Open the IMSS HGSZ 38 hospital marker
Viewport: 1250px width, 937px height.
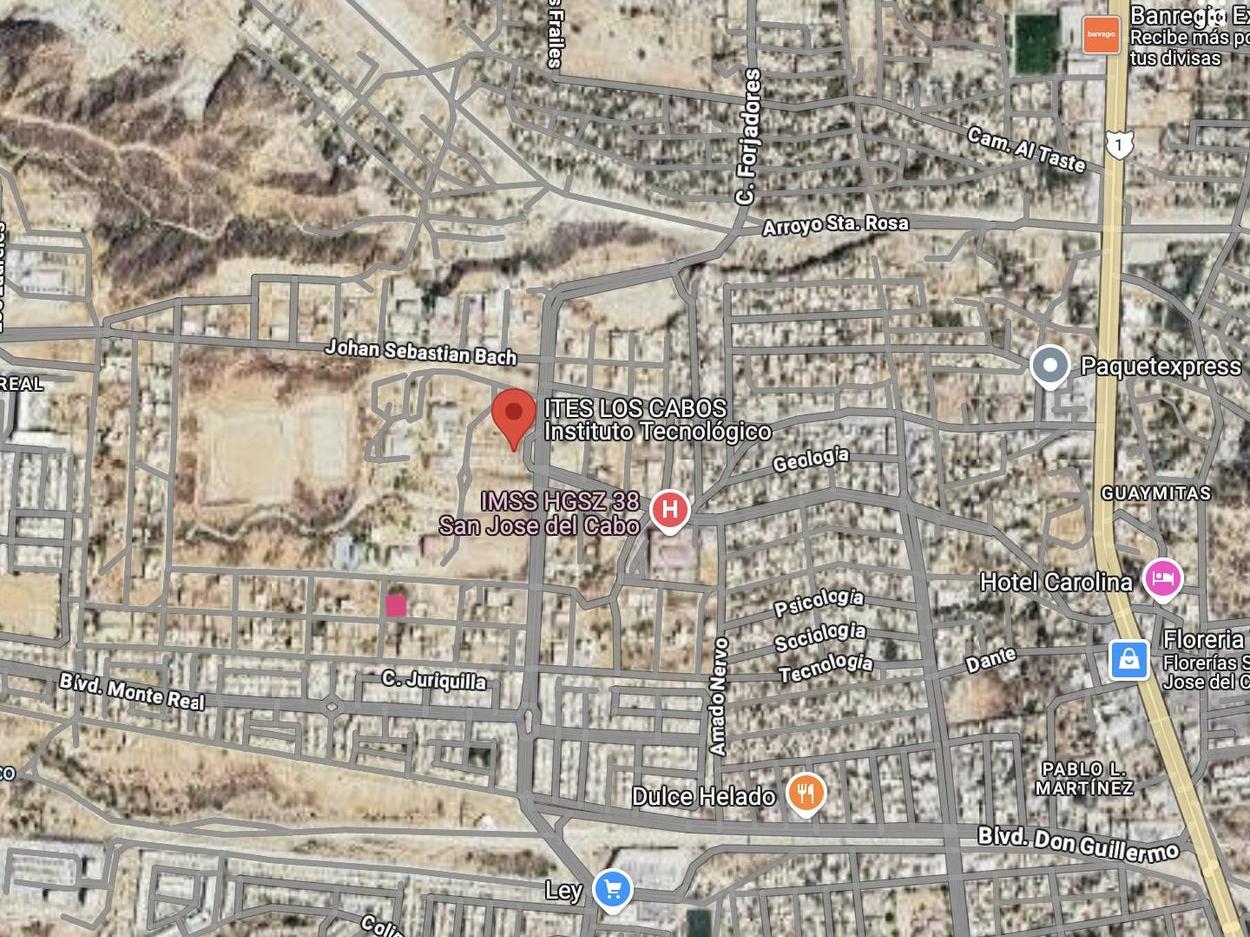(x=670, y=510)
